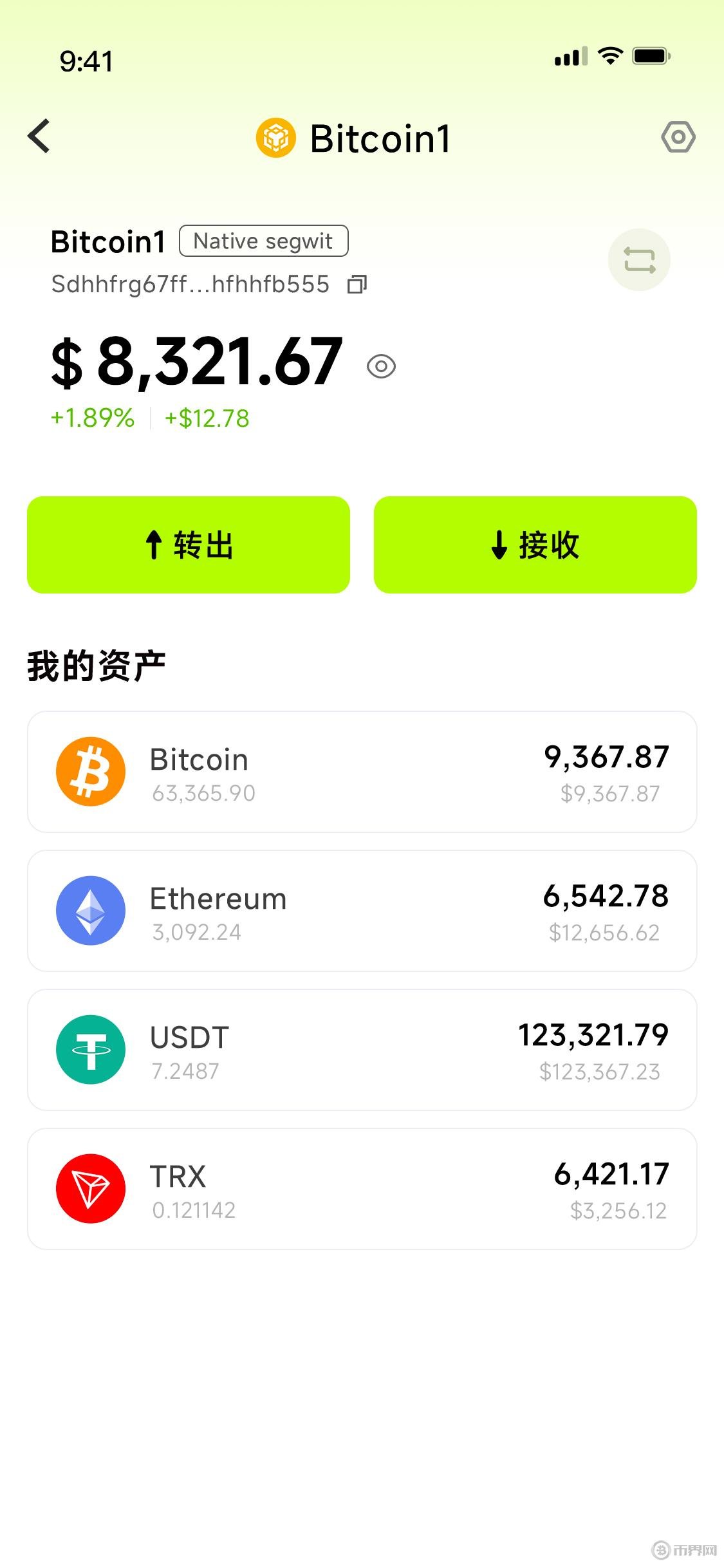Copy the wallet address
This screenshot has height=1568, width=724.
click(x=357, y=284)
